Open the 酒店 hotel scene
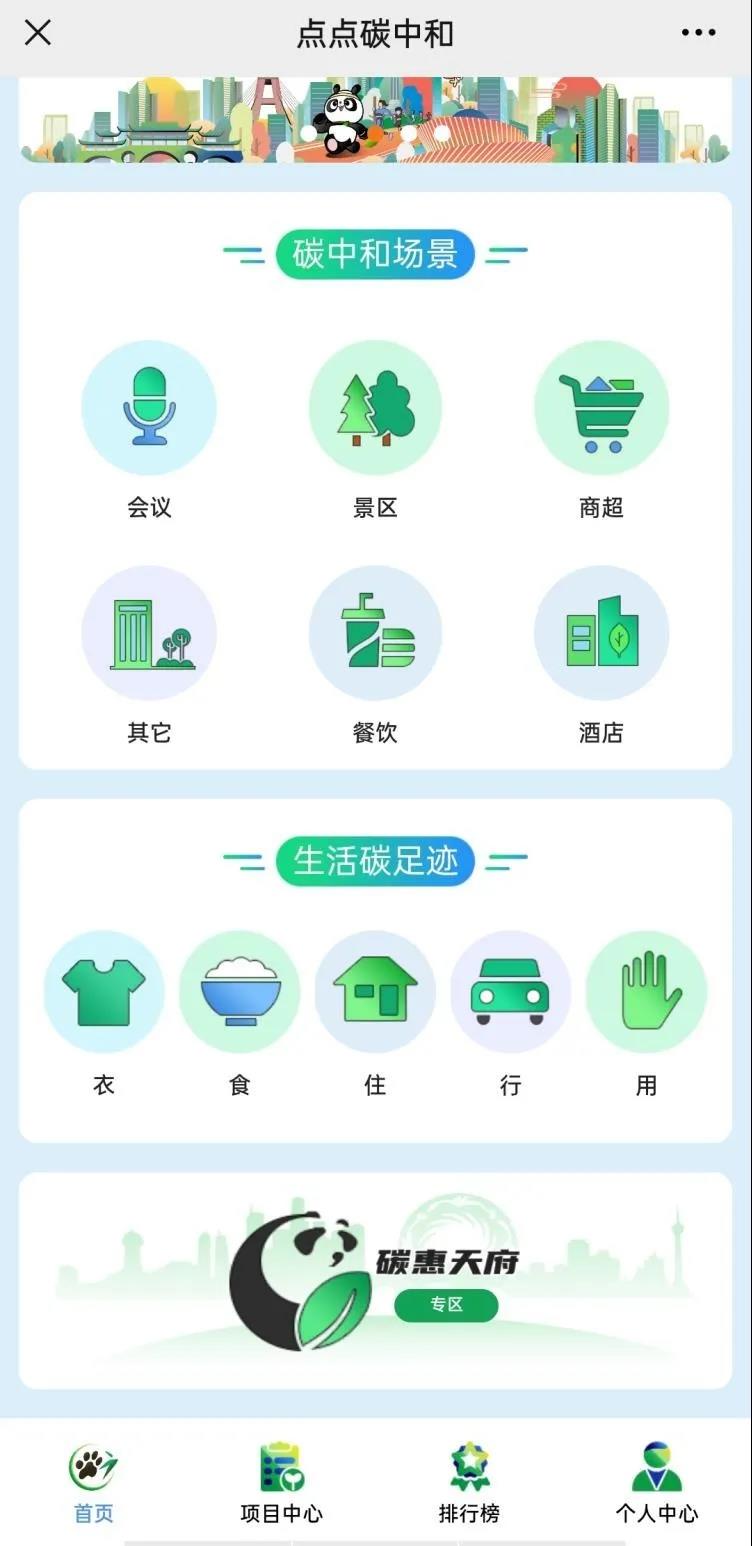This screenshot has width=752, height=1546. click(601, 633)
